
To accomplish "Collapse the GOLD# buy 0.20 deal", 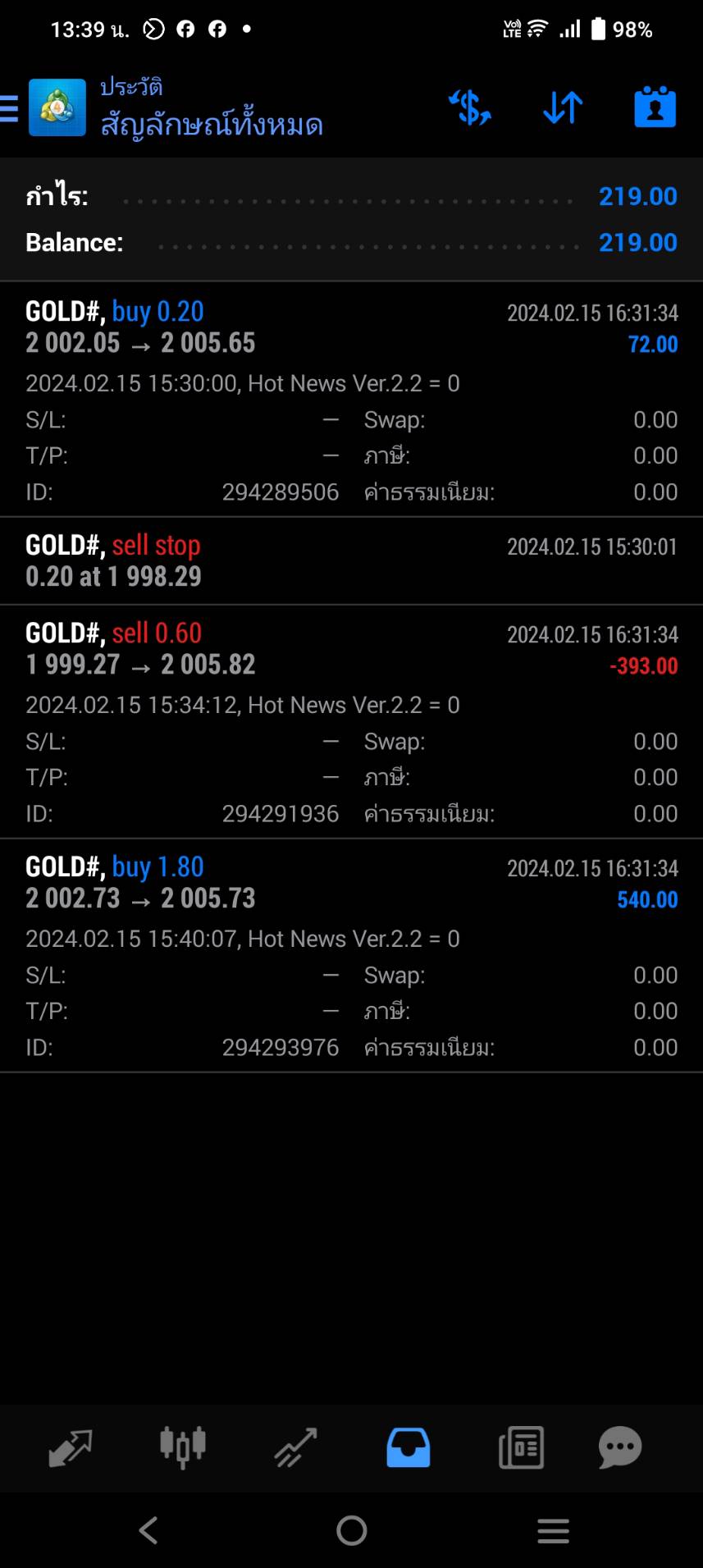I will (351, 399).
